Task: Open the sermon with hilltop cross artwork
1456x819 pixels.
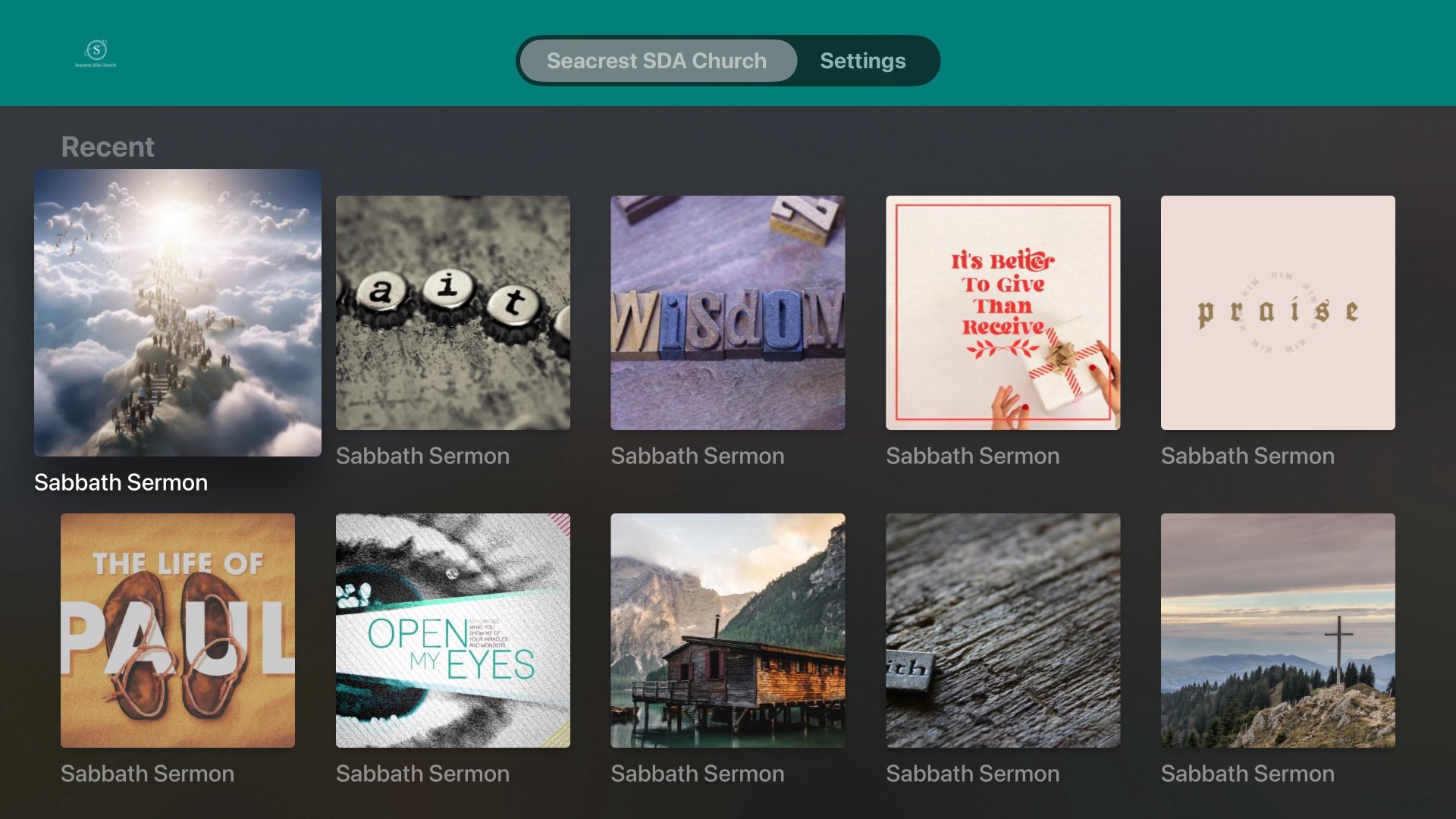Action: coord(1277,630)
